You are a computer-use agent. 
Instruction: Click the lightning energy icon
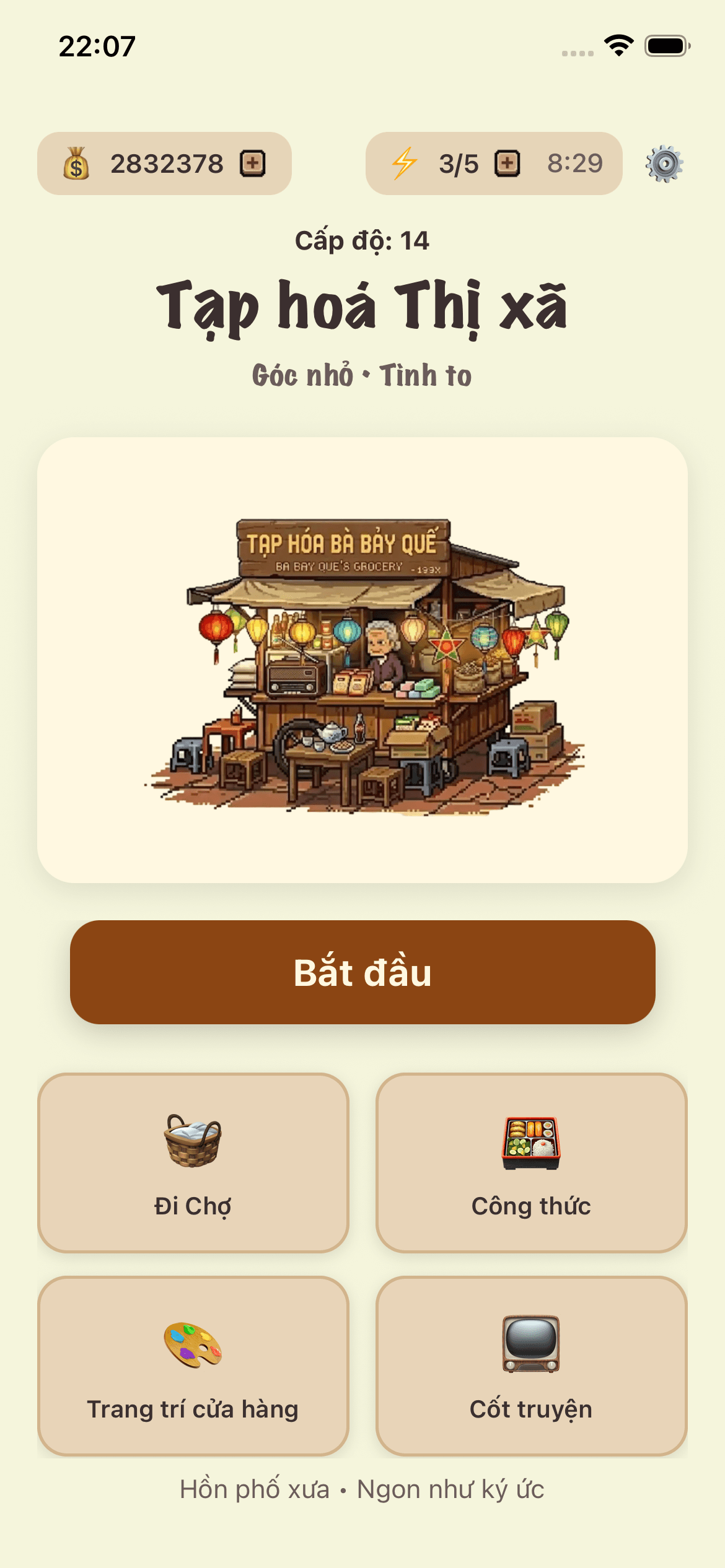(x=405, y=163)
